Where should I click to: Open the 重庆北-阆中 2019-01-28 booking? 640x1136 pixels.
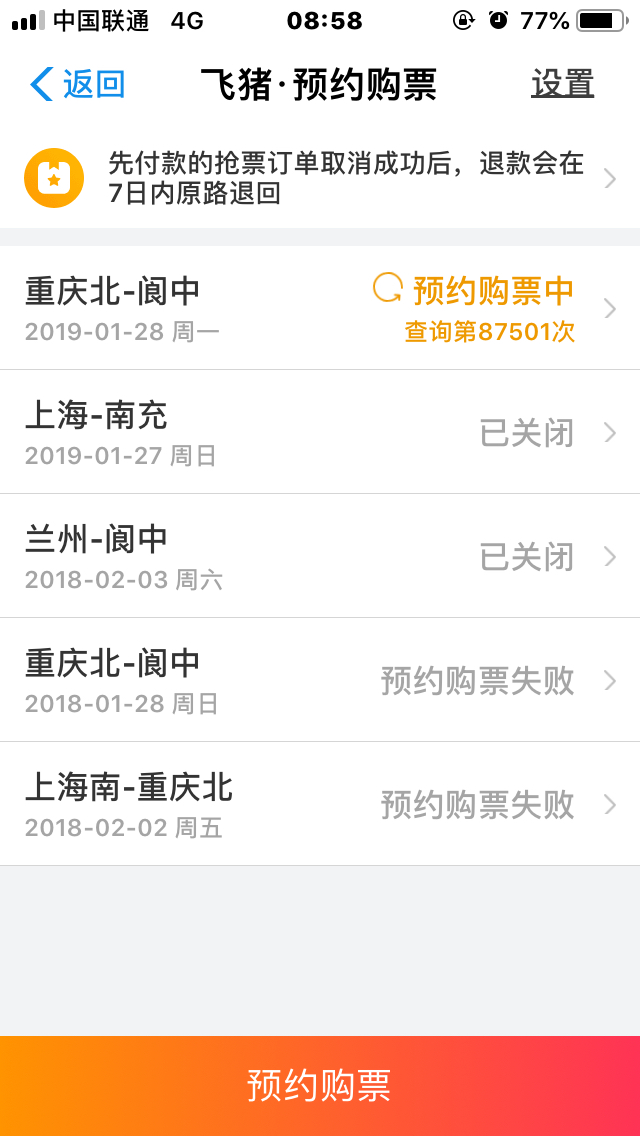tap(320, 308)
